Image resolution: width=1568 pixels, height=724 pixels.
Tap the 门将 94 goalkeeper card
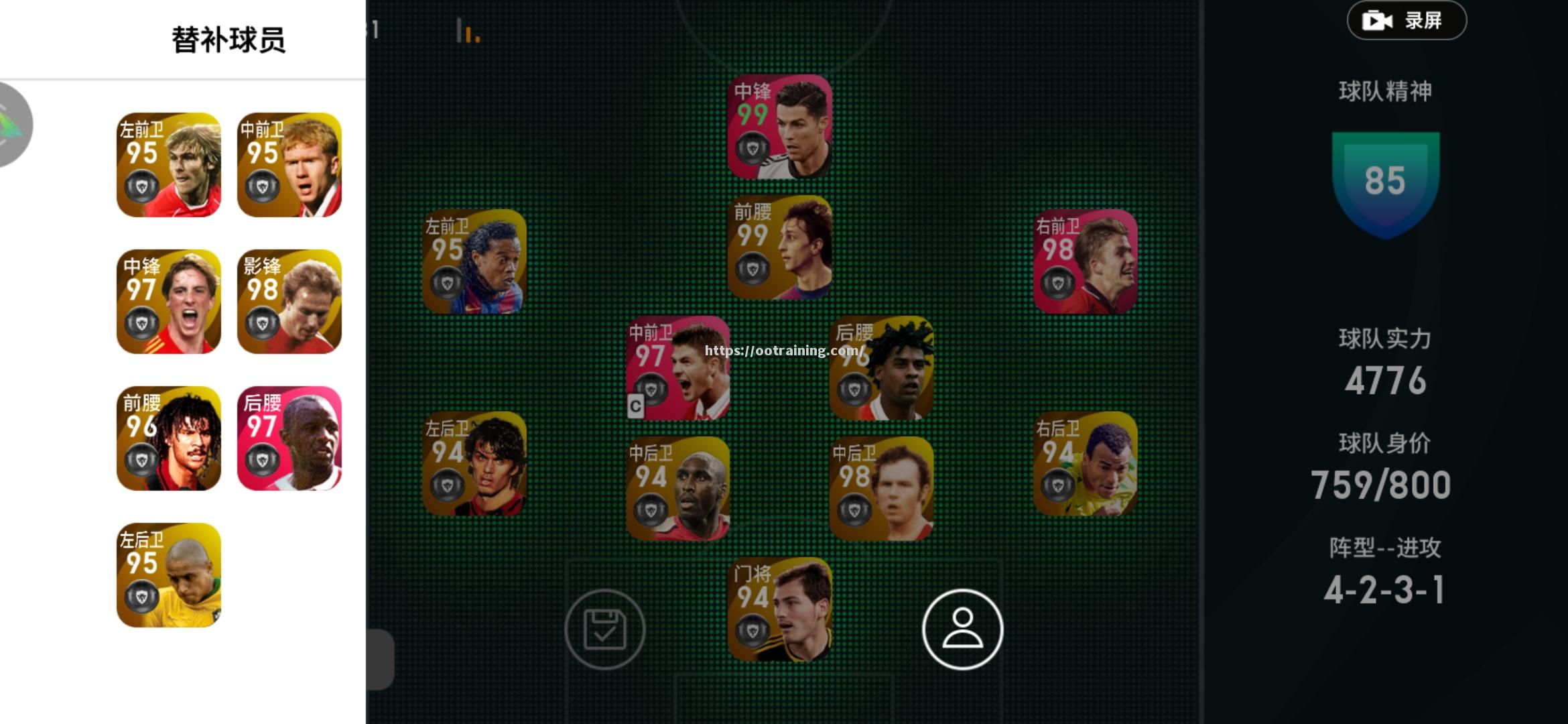click(x=780, y=609)
